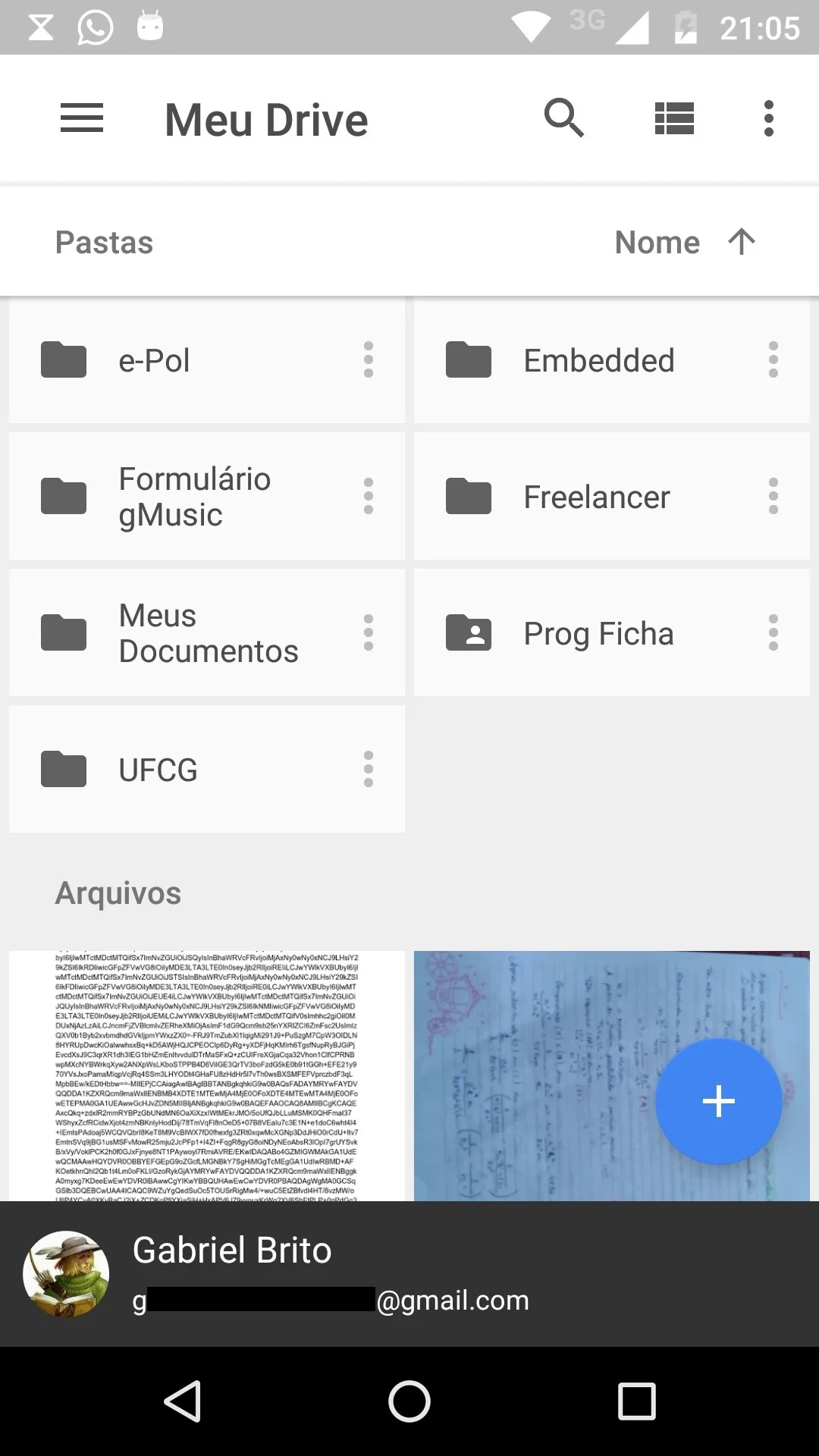819x1456 pixels.
Task: Go to the Android home screen
Action: point(409,1401)
